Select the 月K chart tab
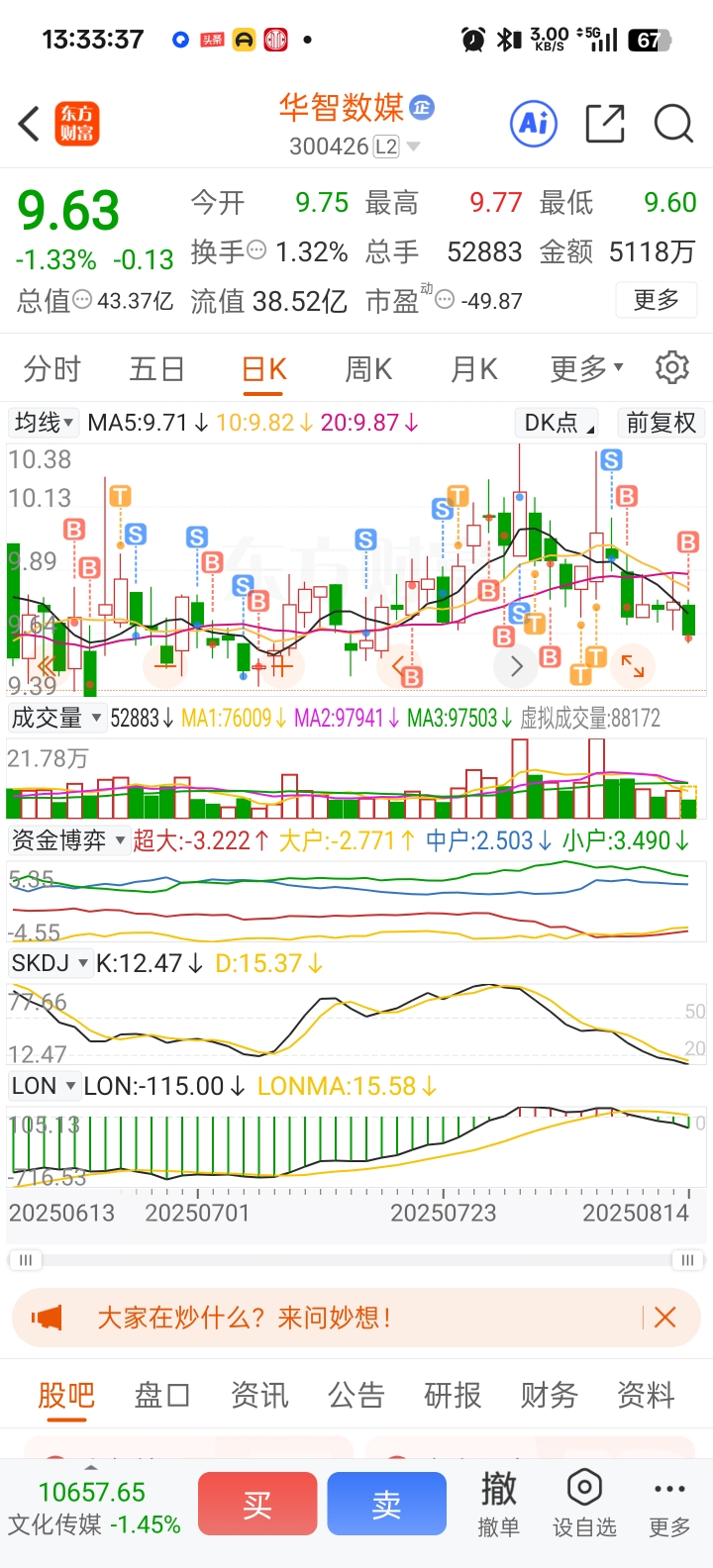713x1568 pixels. pos(474,369)
